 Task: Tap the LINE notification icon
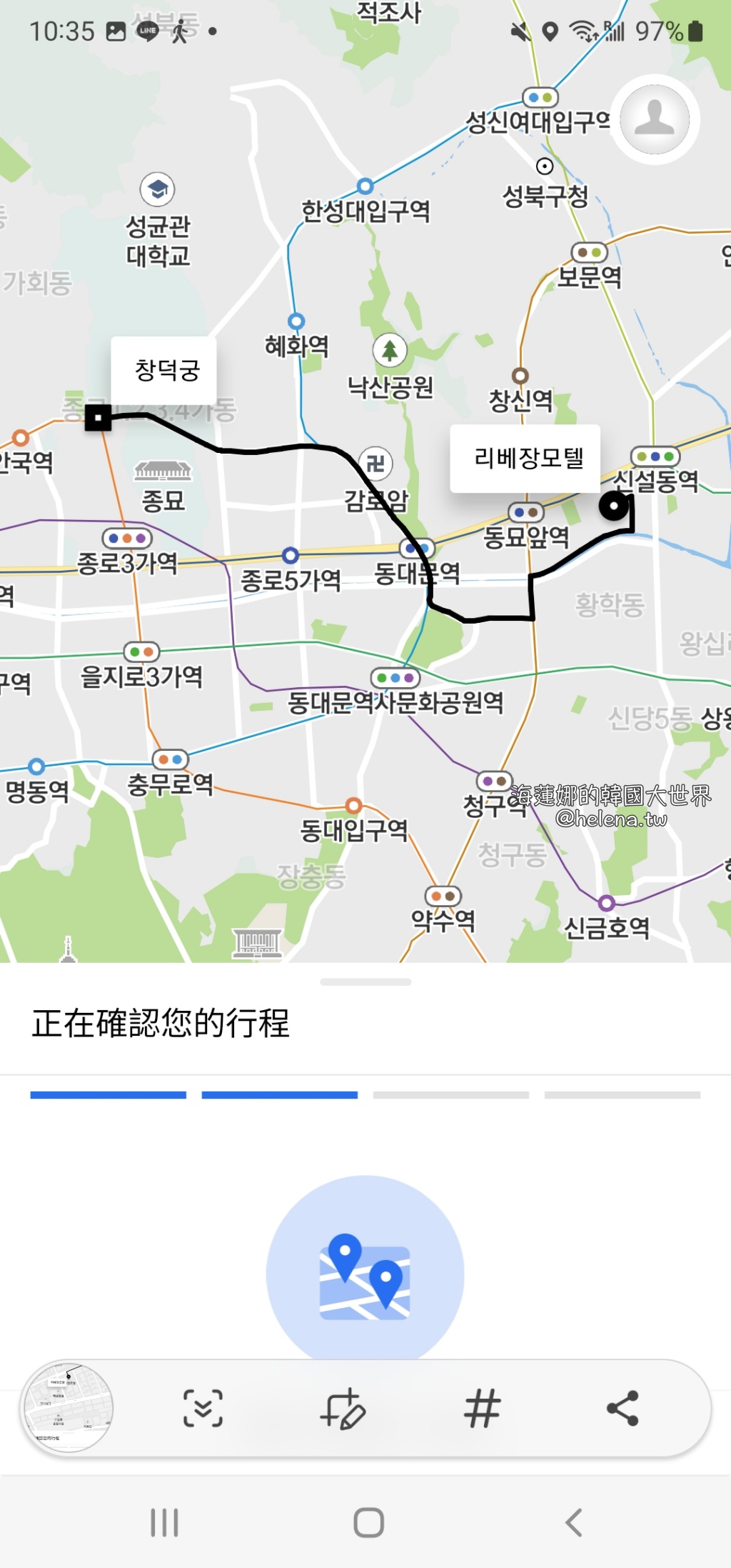coord(148,30)
